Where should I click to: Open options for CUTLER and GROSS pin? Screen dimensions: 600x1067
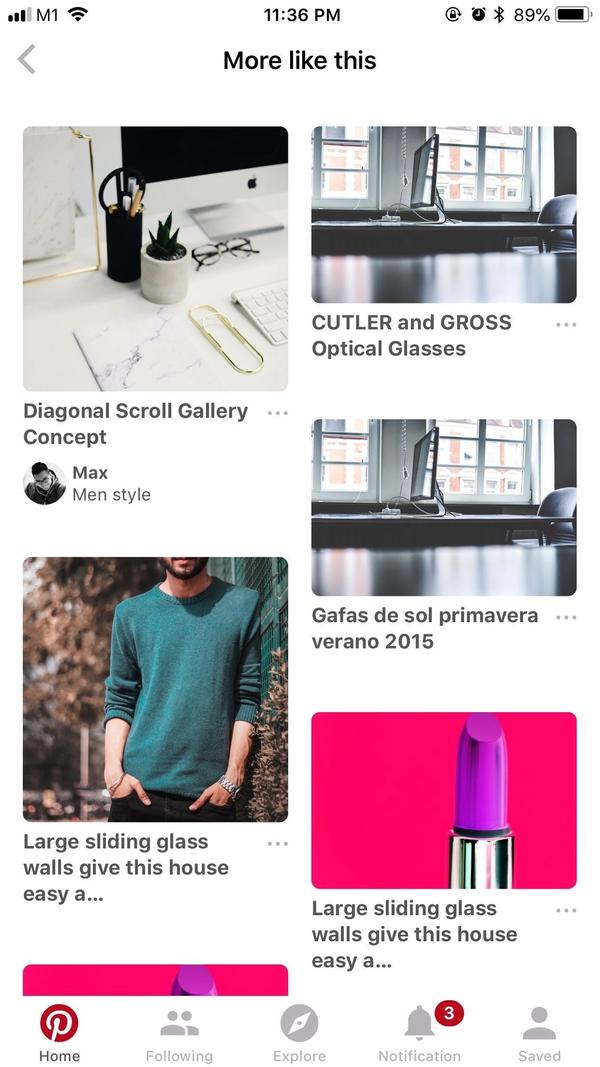(566, 324)
